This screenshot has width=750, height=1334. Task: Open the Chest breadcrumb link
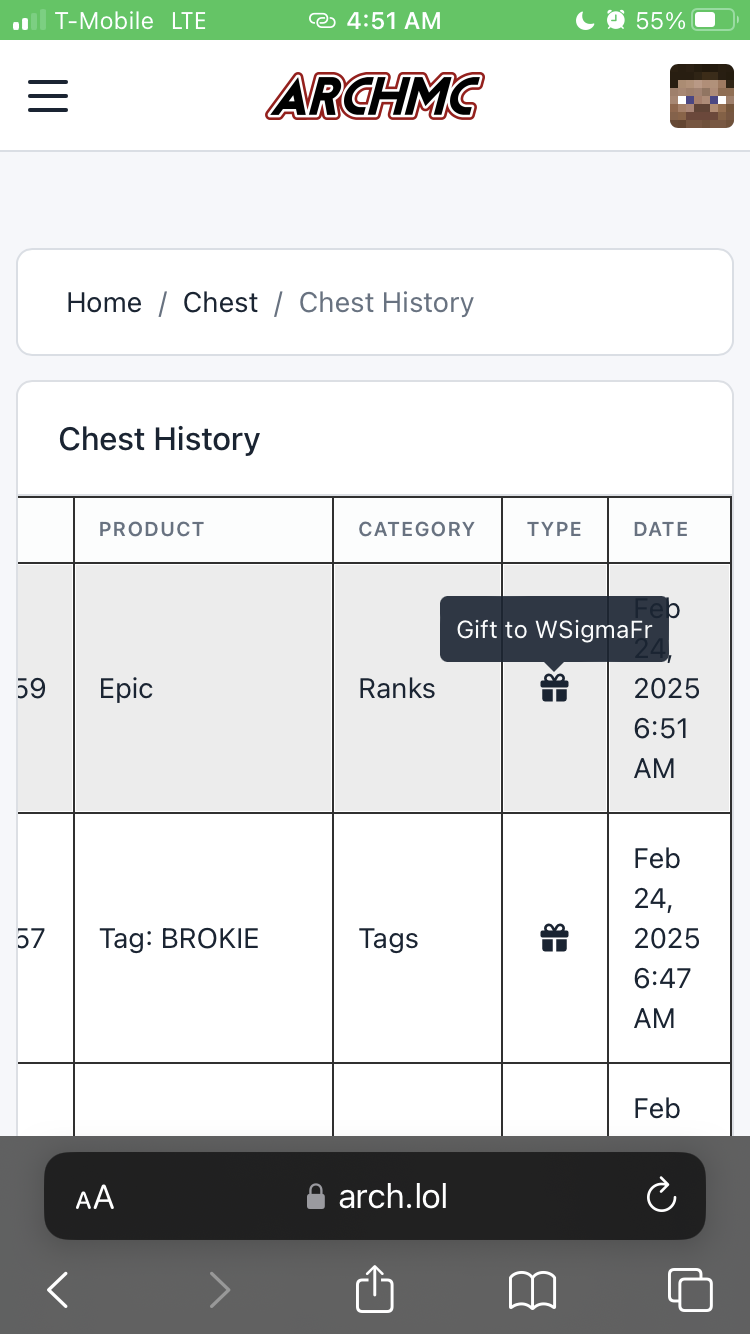[x=220, y=302]
